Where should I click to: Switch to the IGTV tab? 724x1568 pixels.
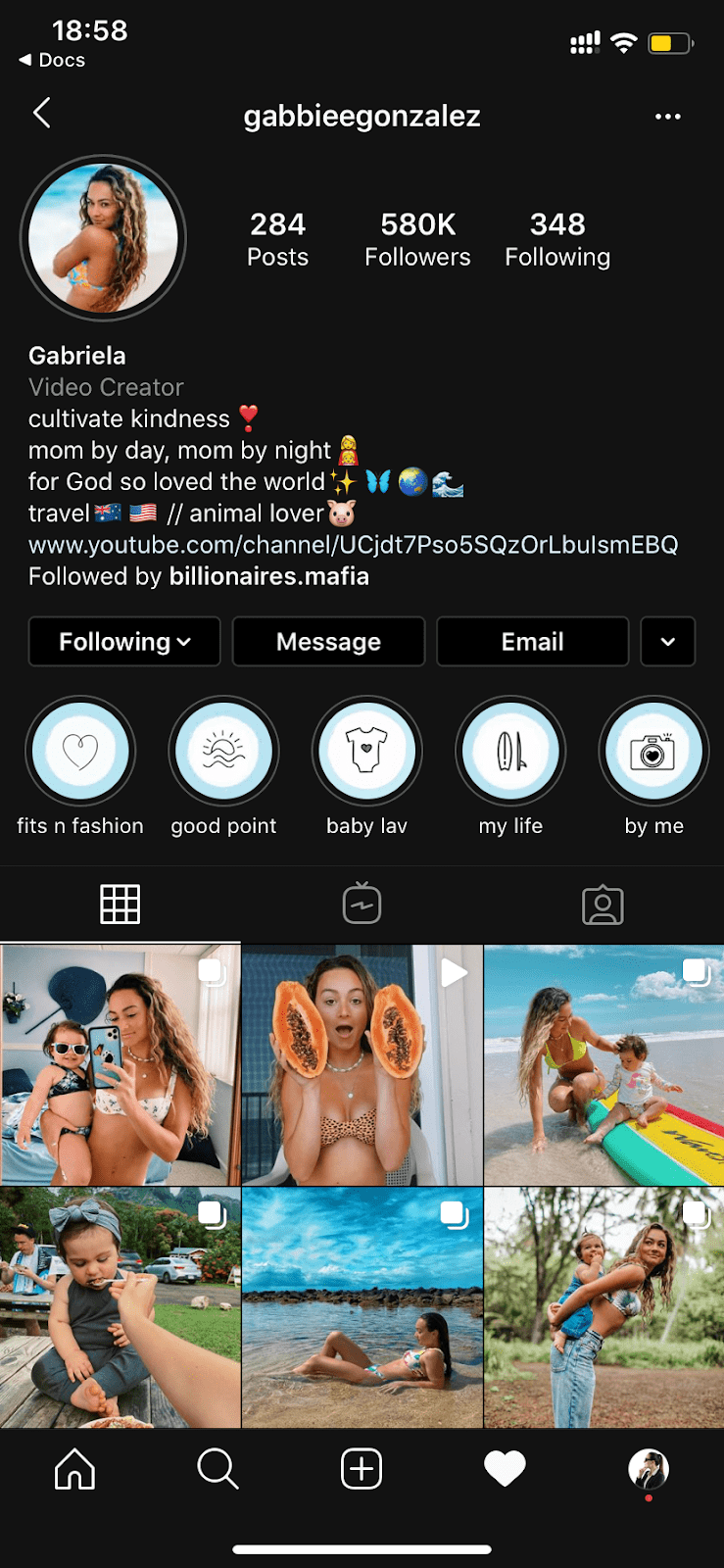click(x=362, y=904)
